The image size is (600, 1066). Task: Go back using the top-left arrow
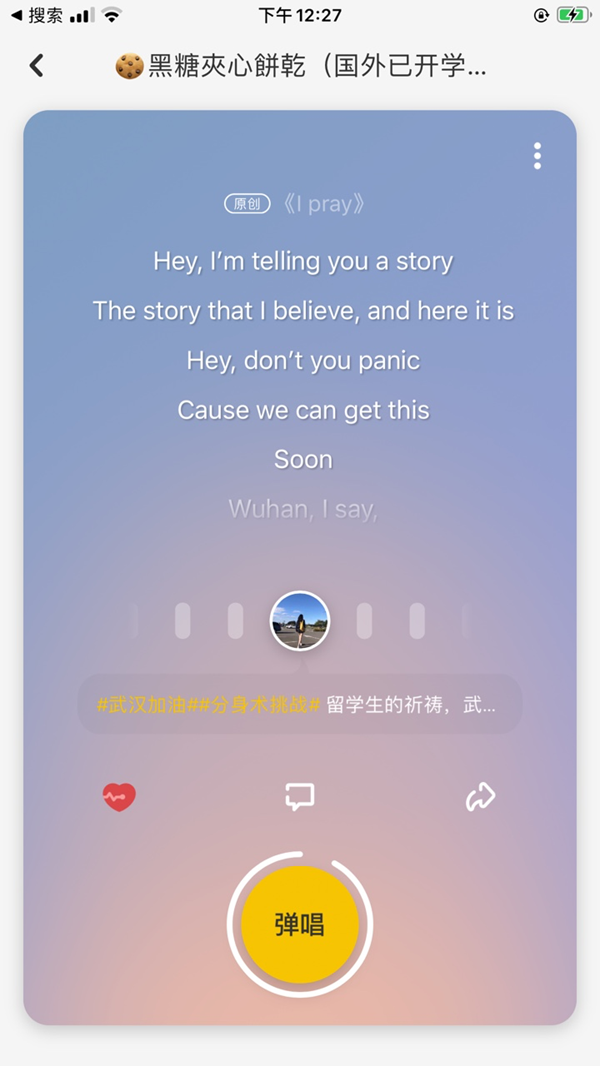(37, 66)
